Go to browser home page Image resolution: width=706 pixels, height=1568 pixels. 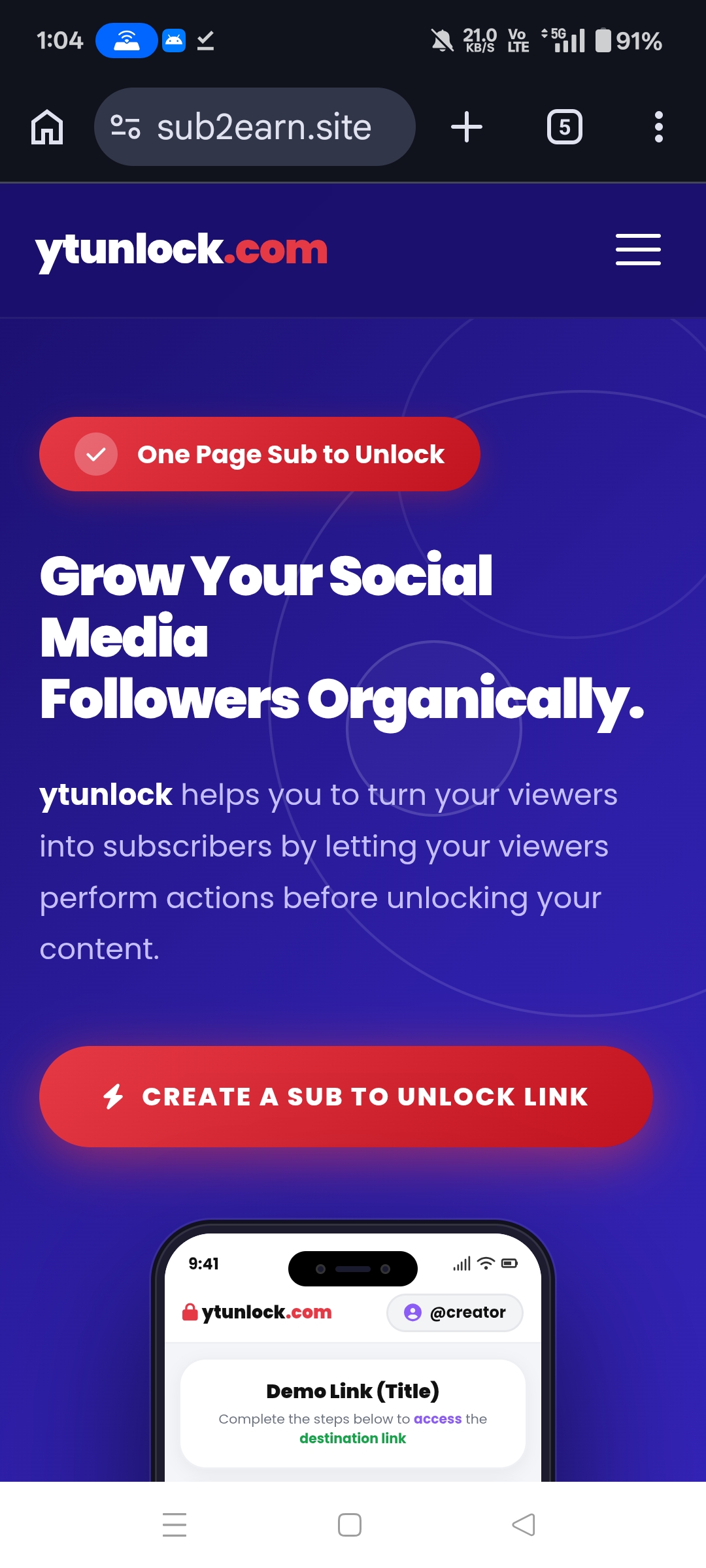coord(47,127)
